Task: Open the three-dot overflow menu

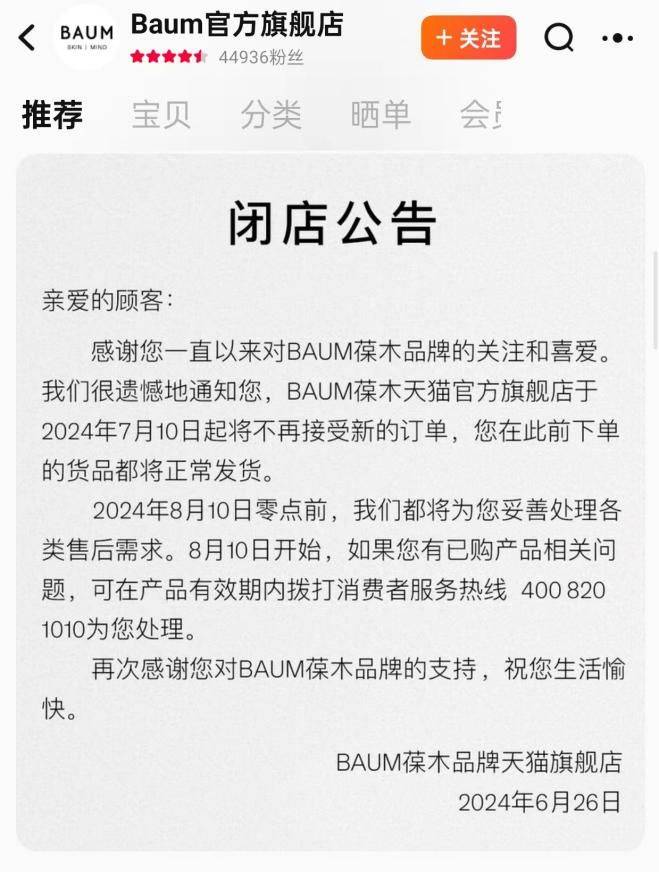Action: (x=618, y=38)
